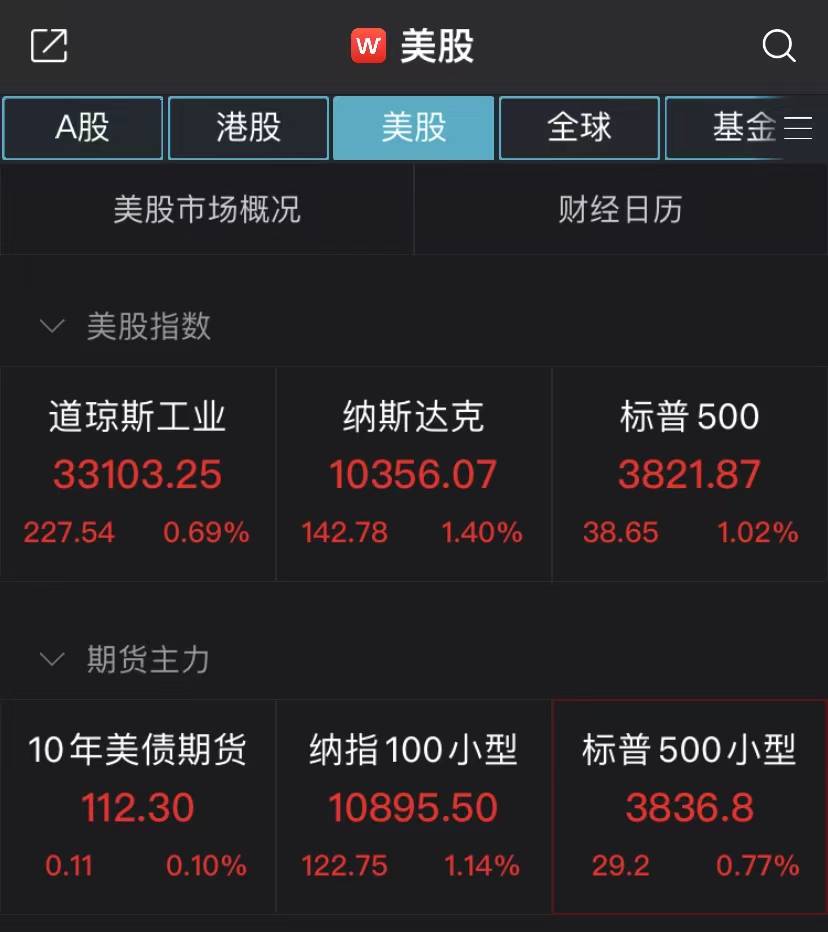This screenshot has width=828, height=932.
Task: Tap the Wind logo in the title bar
Action: click(x=367, y=44)
